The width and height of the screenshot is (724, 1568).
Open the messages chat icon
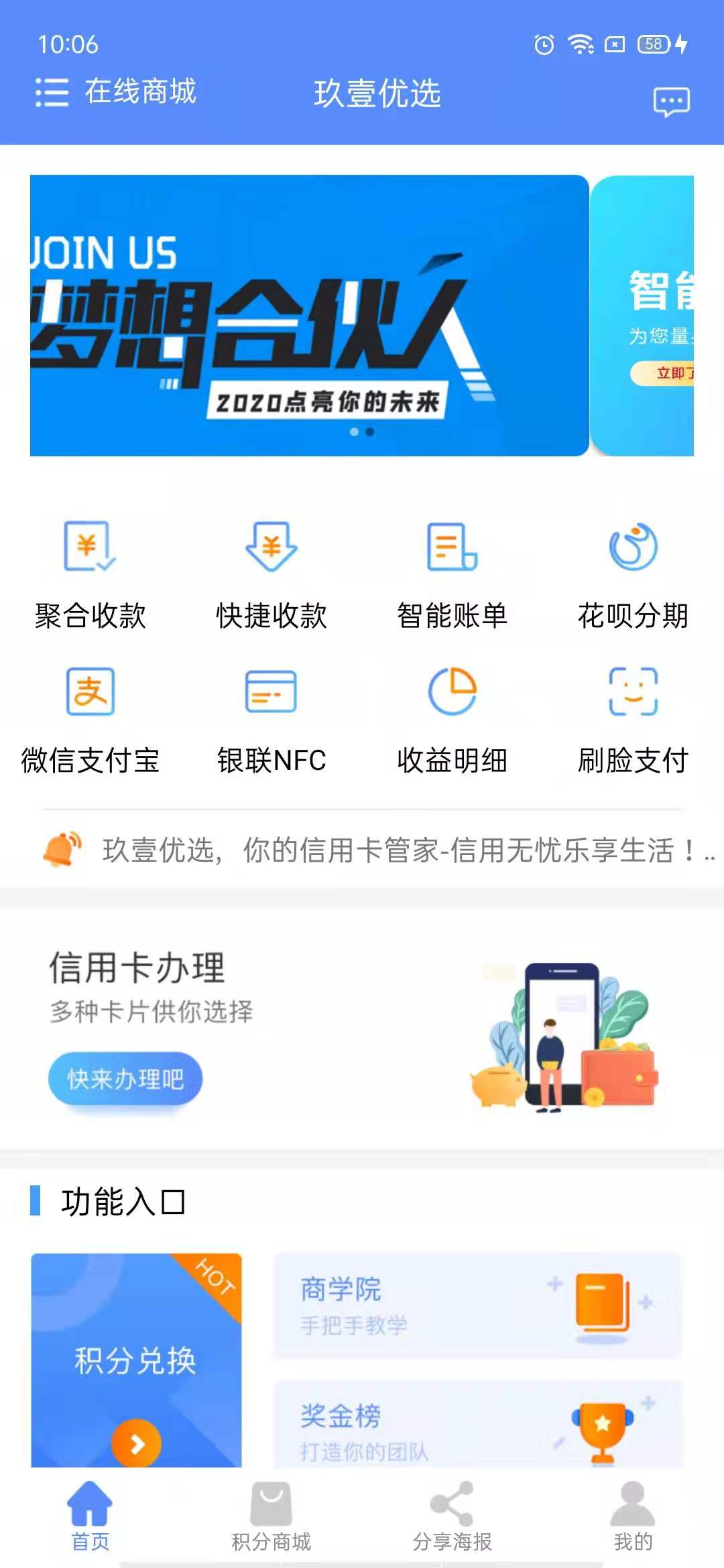[x=671, y=102]
